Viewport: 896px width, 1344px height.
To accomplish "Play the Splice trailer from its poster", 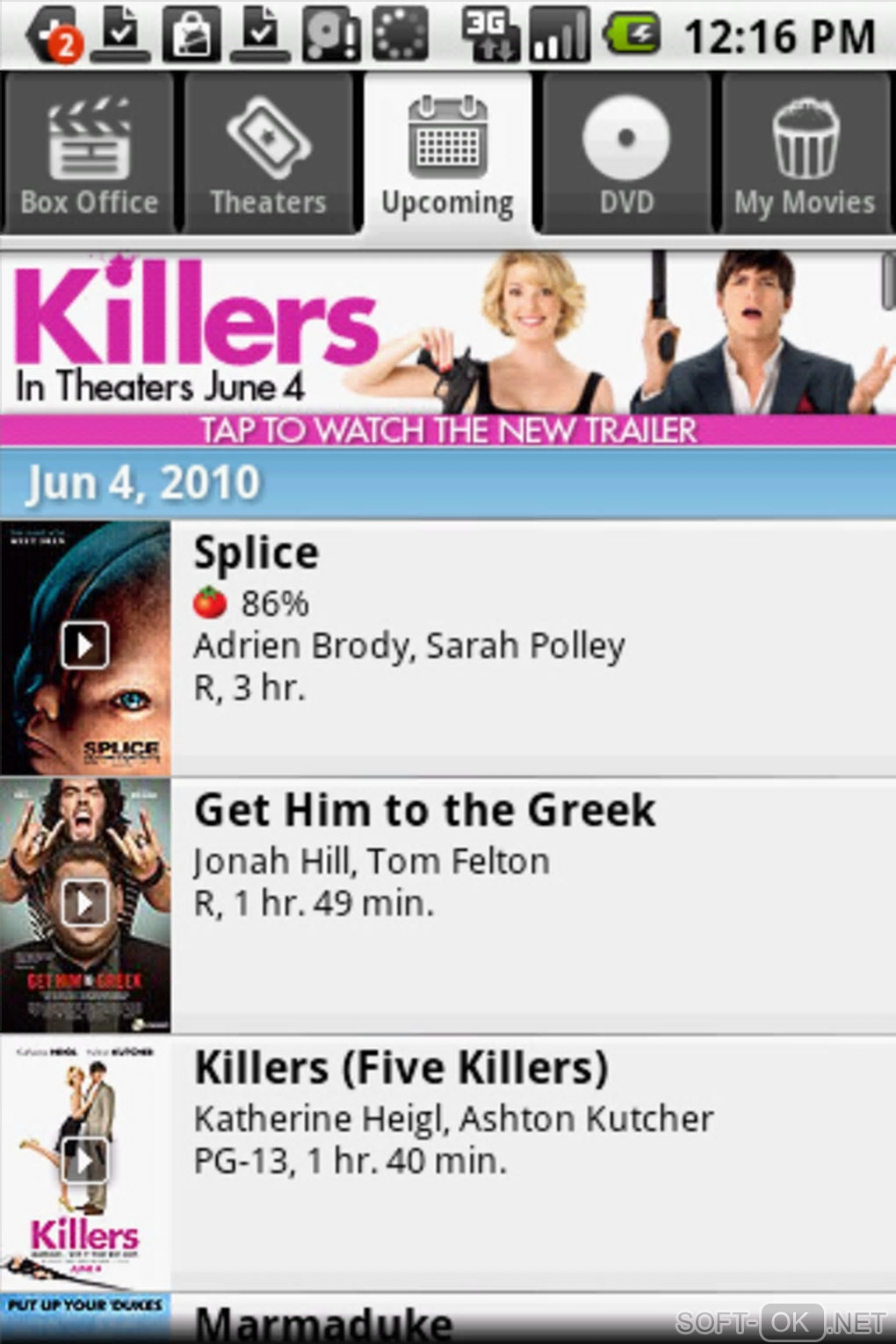I will [x=85, y=646].
